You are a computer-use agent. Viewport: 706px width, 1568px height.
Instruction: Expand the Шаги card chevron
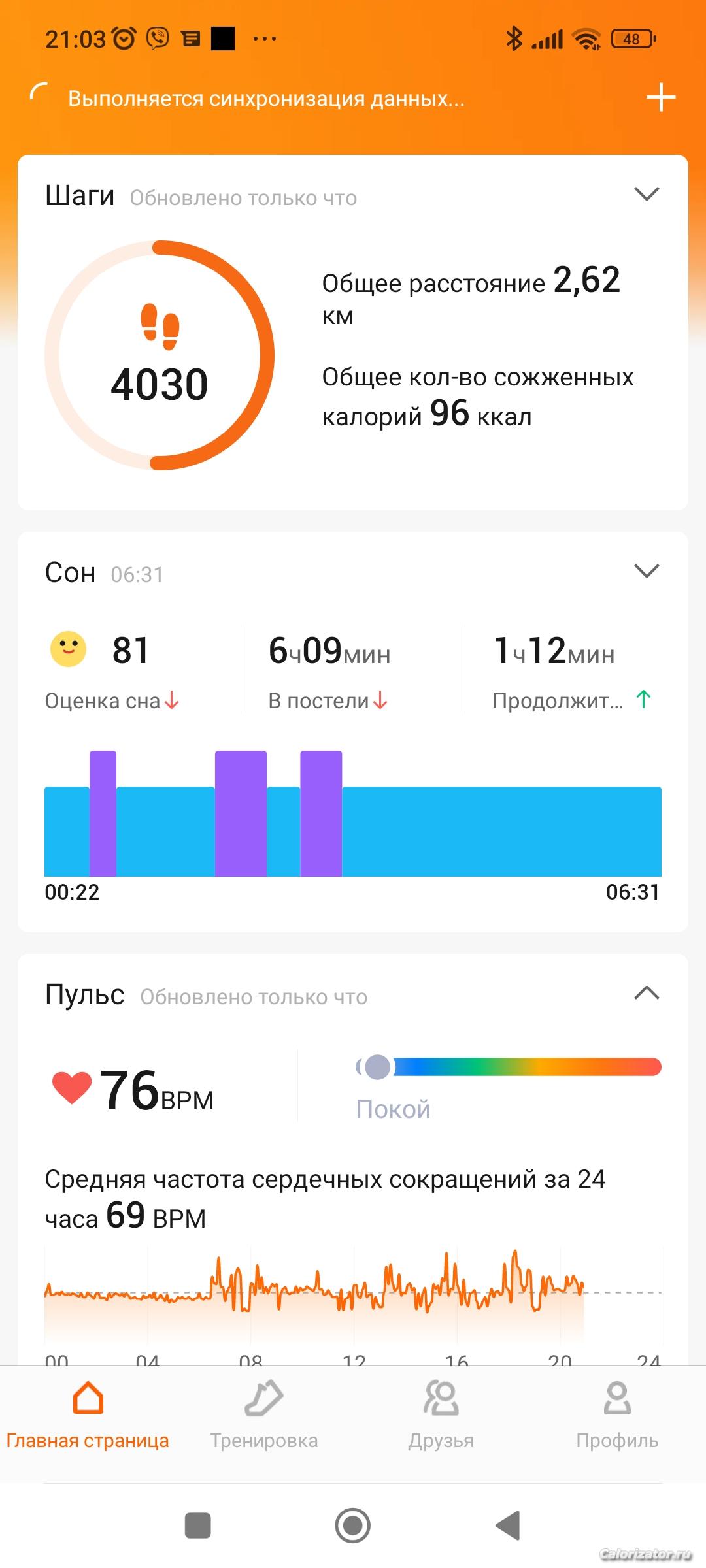(x=647, y=194)
